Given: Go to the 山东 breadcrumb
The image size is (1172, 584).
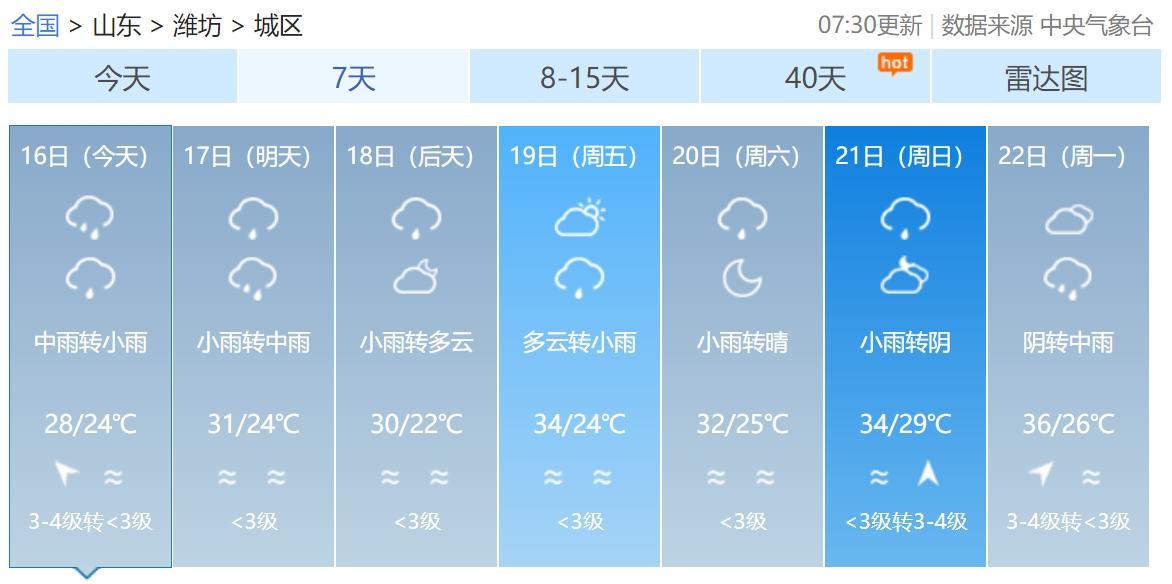Looking at the screenshot, I should click(x=117, y=25).
